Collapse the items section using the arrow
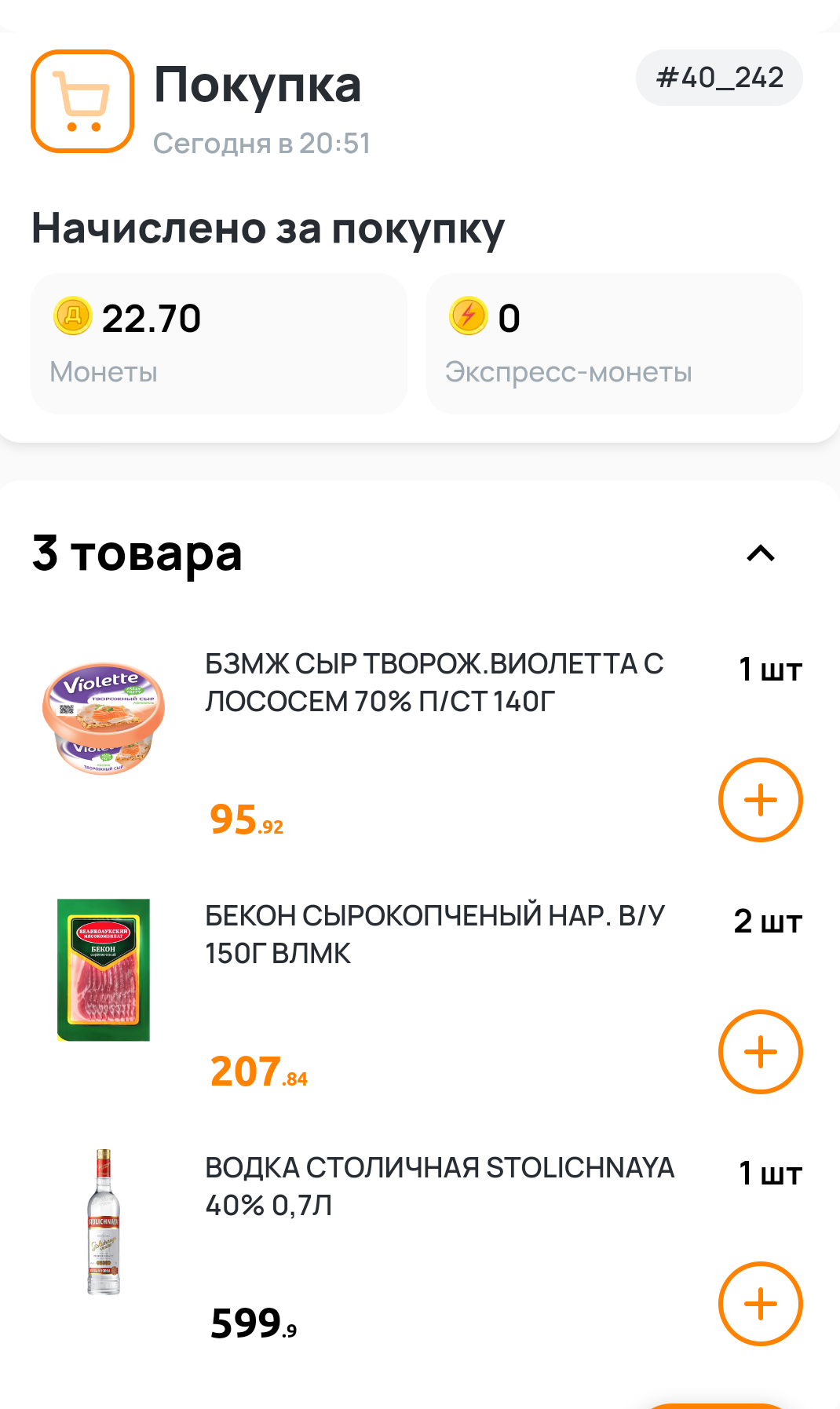 click(760, 554)
